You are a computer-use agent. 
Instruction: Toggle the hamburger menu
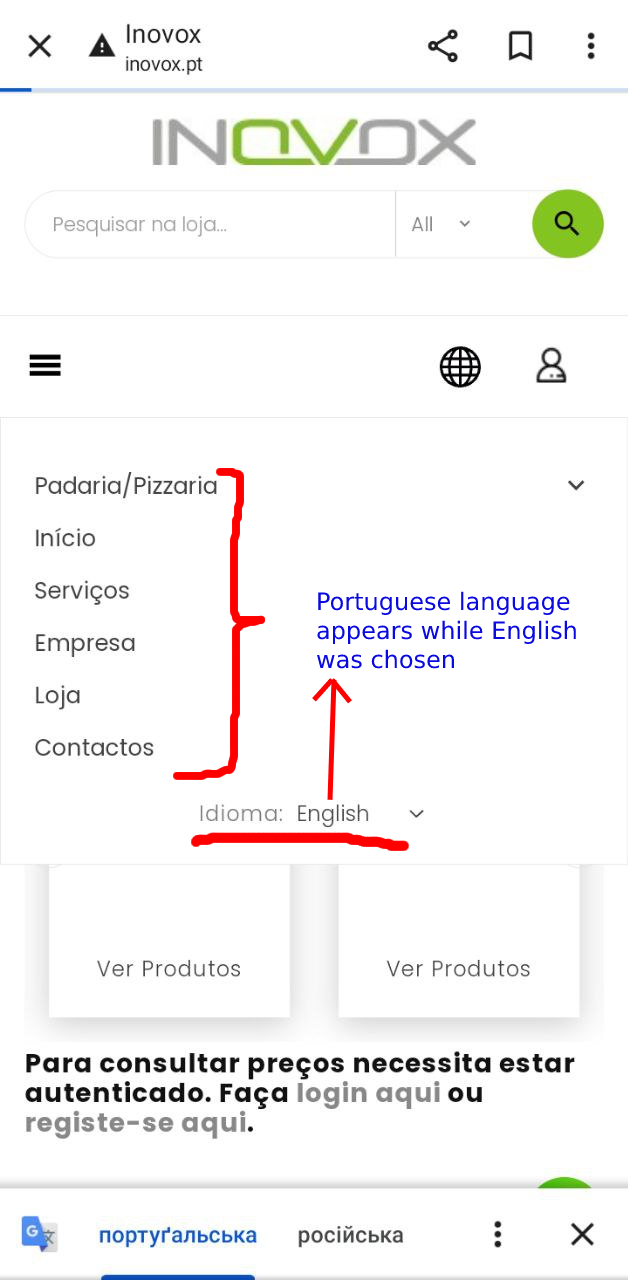[x=45, y=366]
